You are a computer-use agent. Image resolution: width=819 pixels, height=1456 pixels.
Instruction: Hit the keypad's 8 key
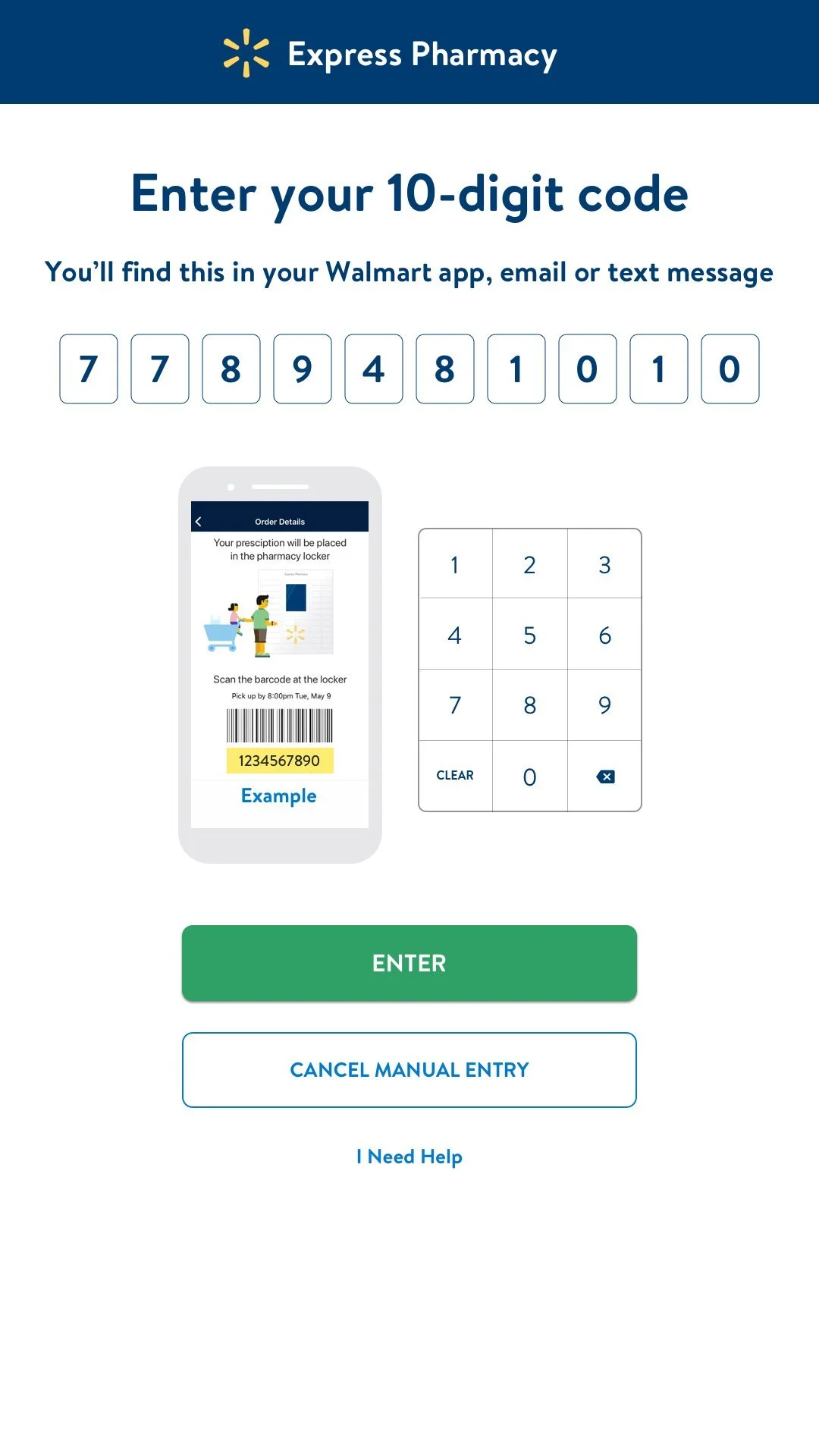(530, 704)
